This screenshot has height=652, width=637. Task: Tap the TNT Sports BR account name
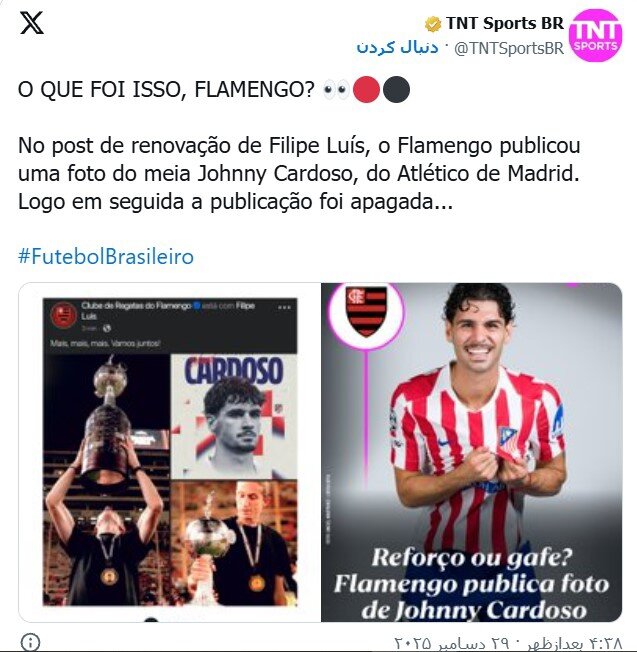(x=504, y=24)
